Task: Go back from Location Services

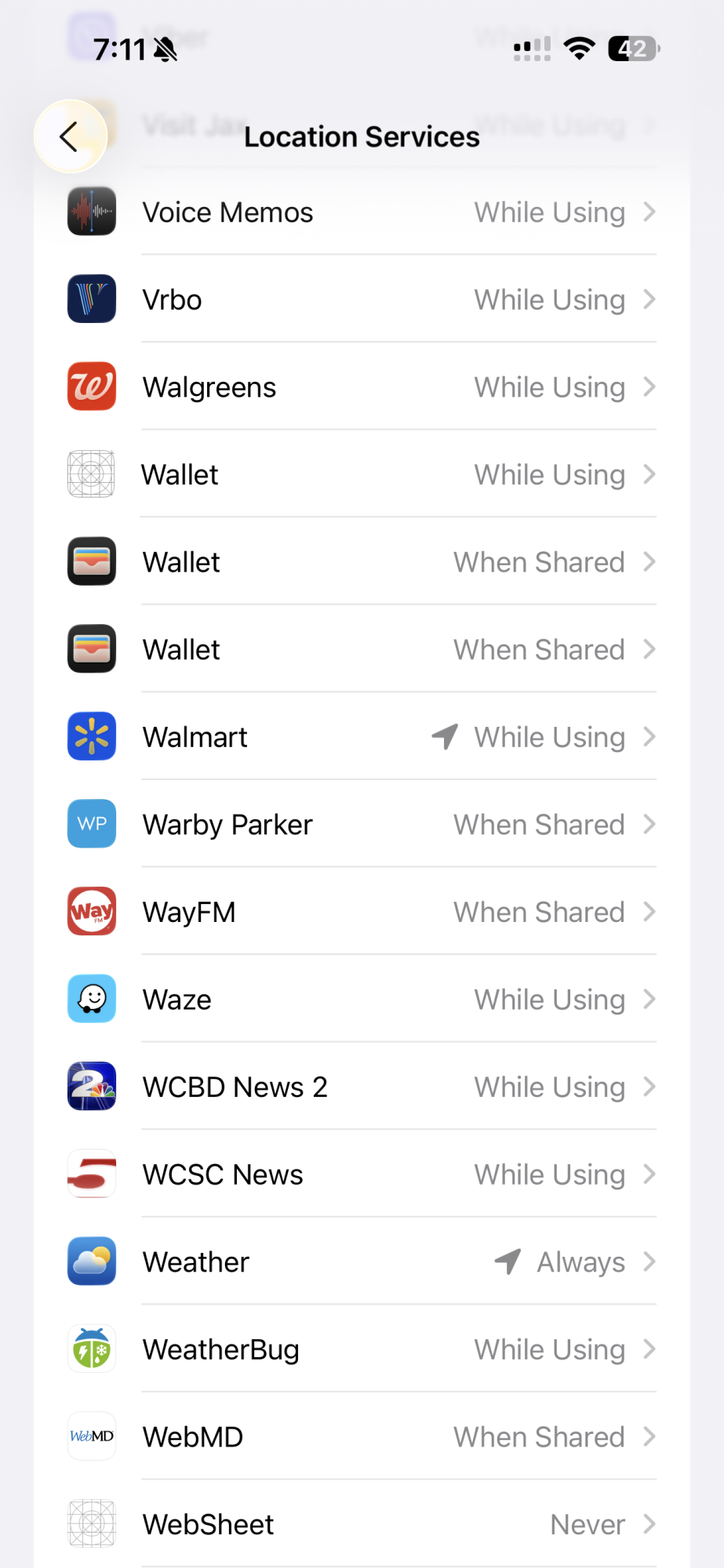Action: tap(71, 137)
